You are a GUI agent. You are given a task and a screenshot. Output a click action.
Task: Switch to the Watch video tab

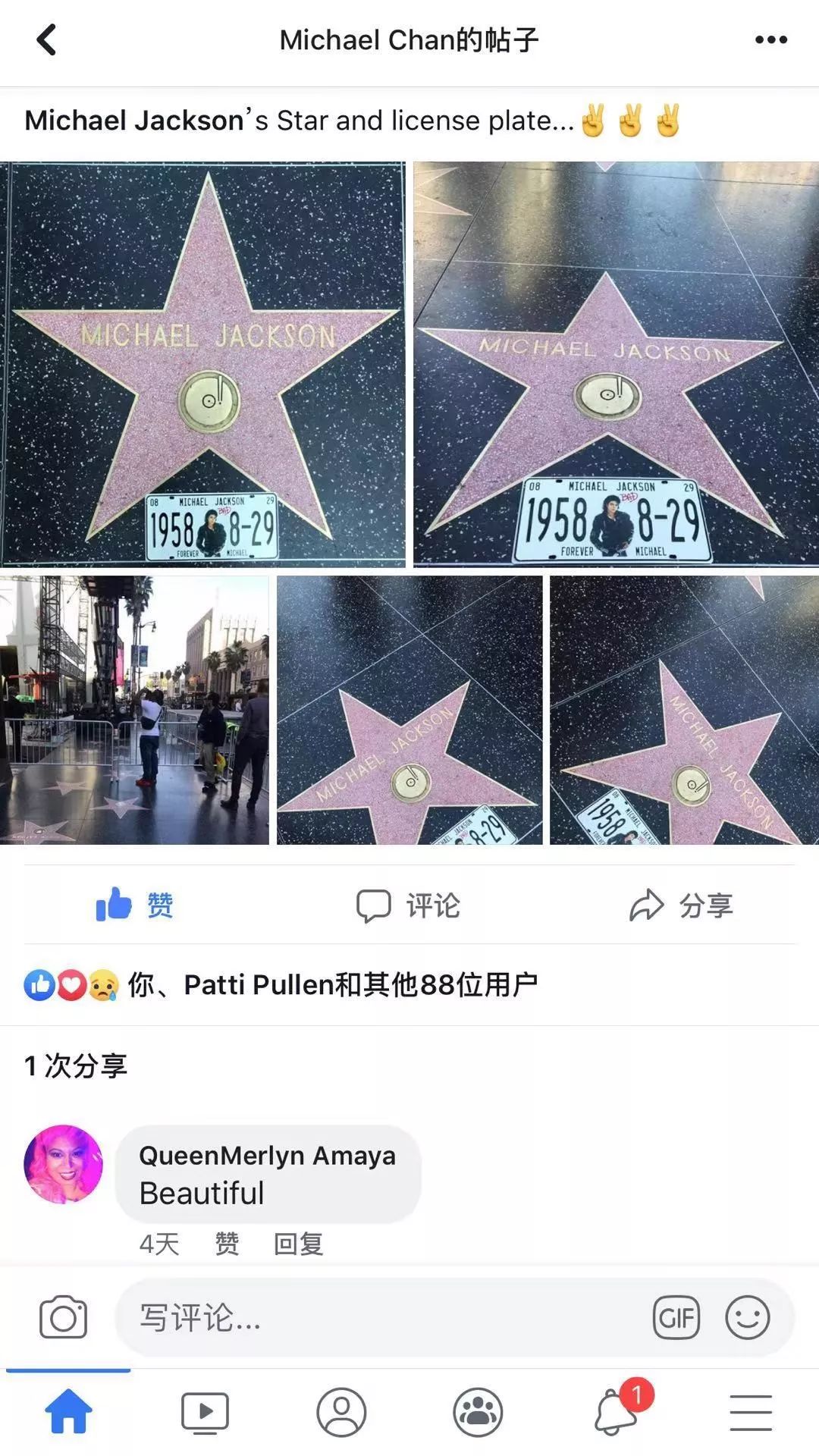[x=205, y=1412]
